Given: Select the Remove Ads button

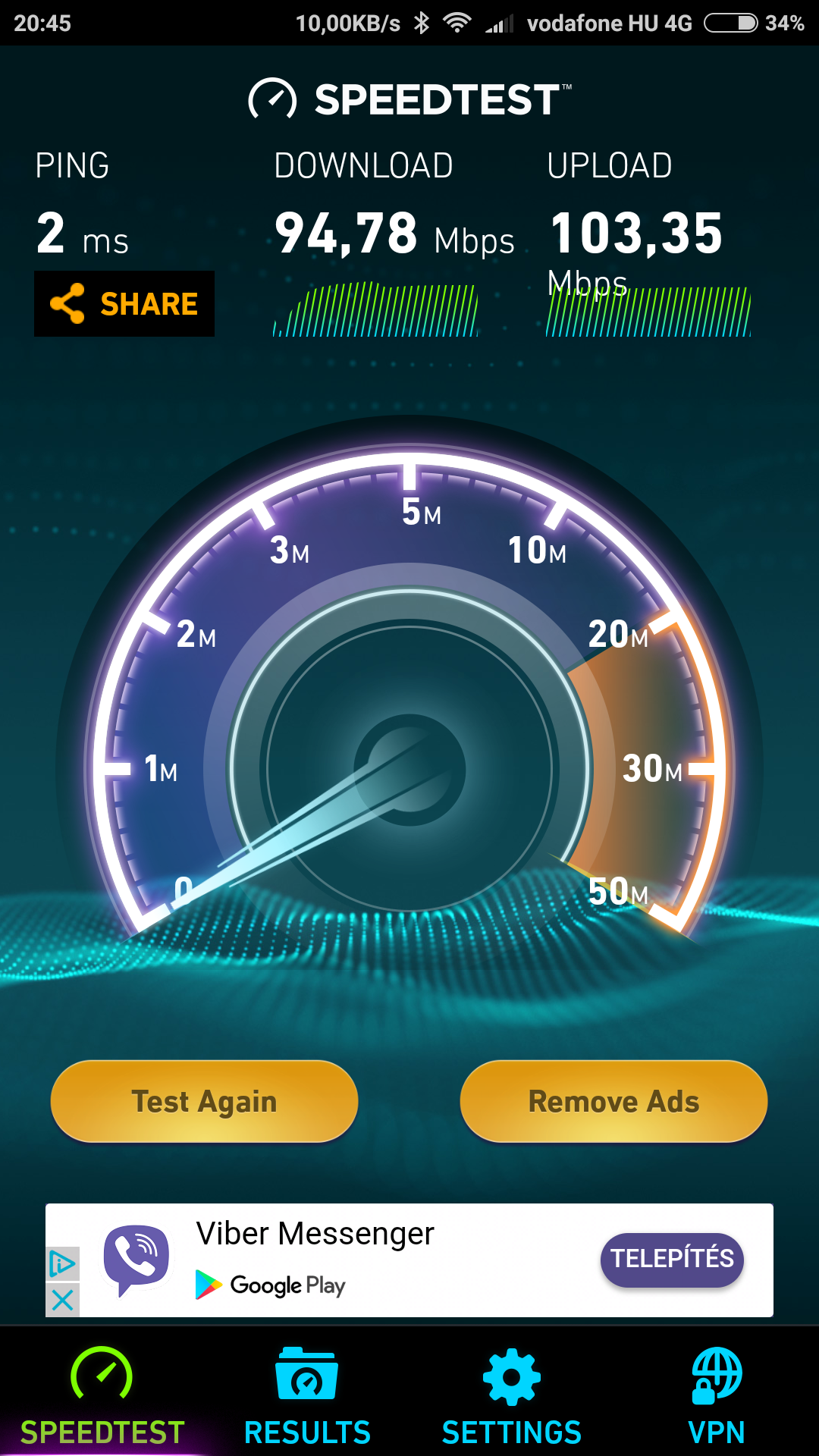Looking at the screenshot, I should pyautogui.click(x=613, y=1101).
